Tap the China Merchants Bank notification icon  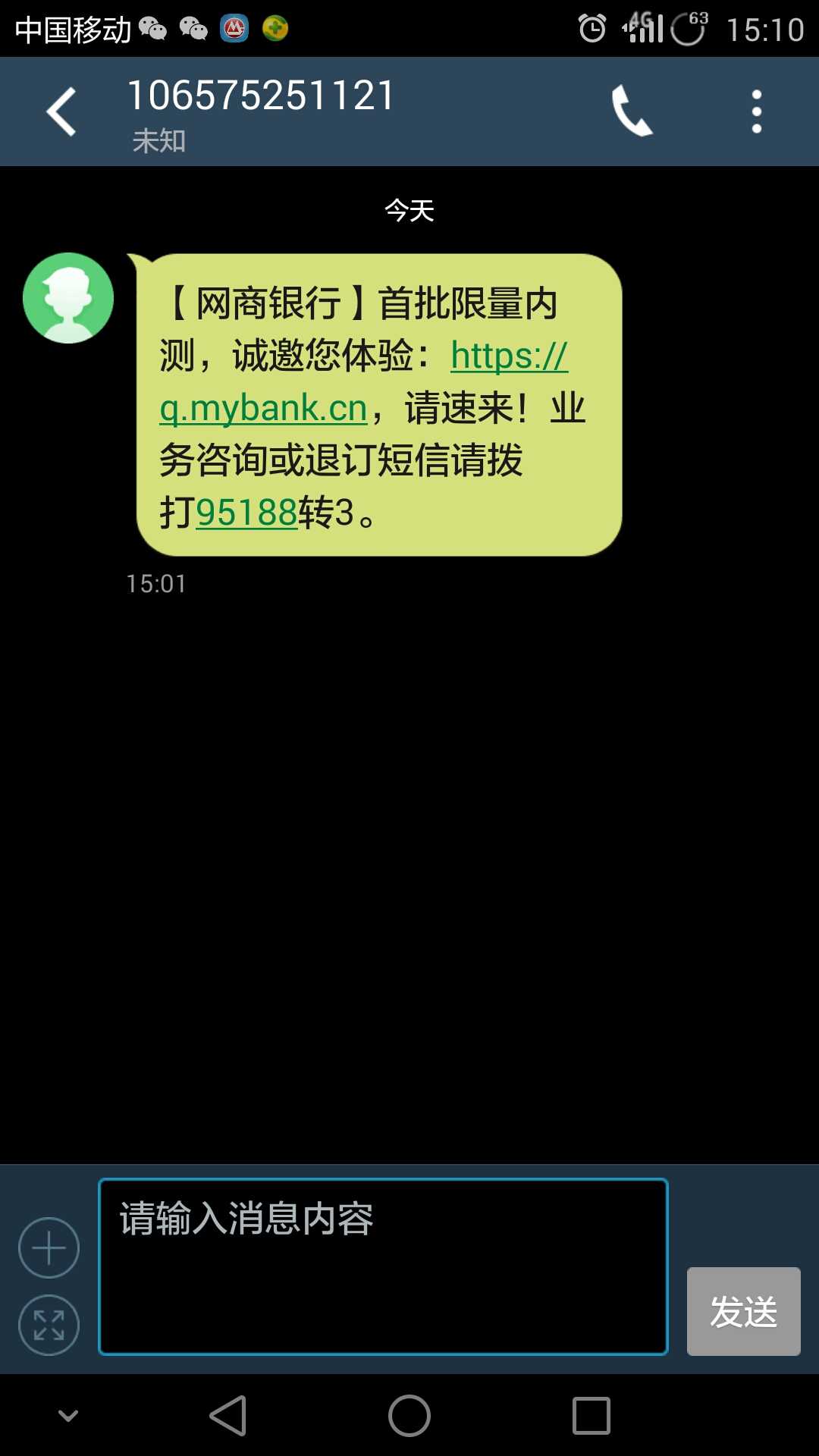(x=234, y=29)
